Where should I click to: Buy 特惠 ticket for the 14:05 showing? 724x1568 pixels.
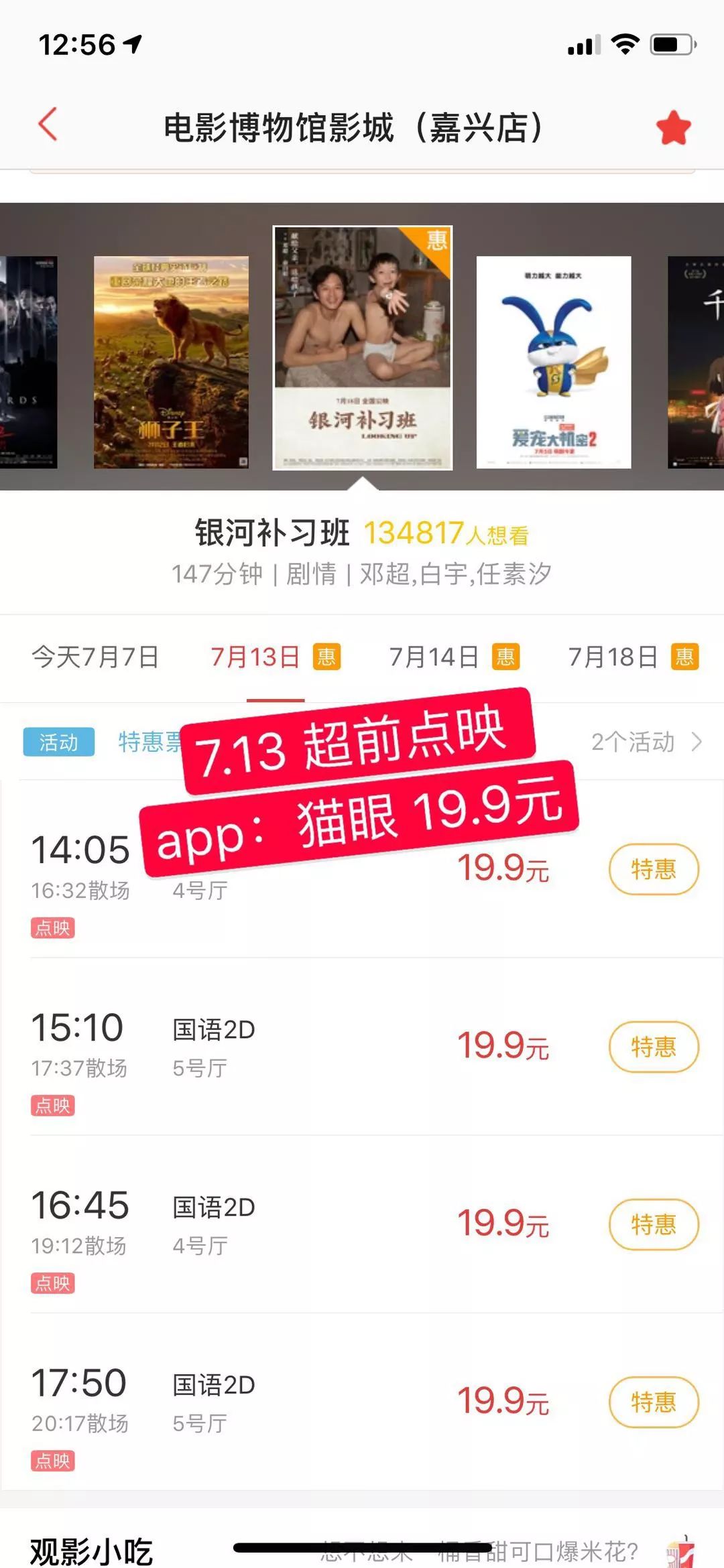654,869
